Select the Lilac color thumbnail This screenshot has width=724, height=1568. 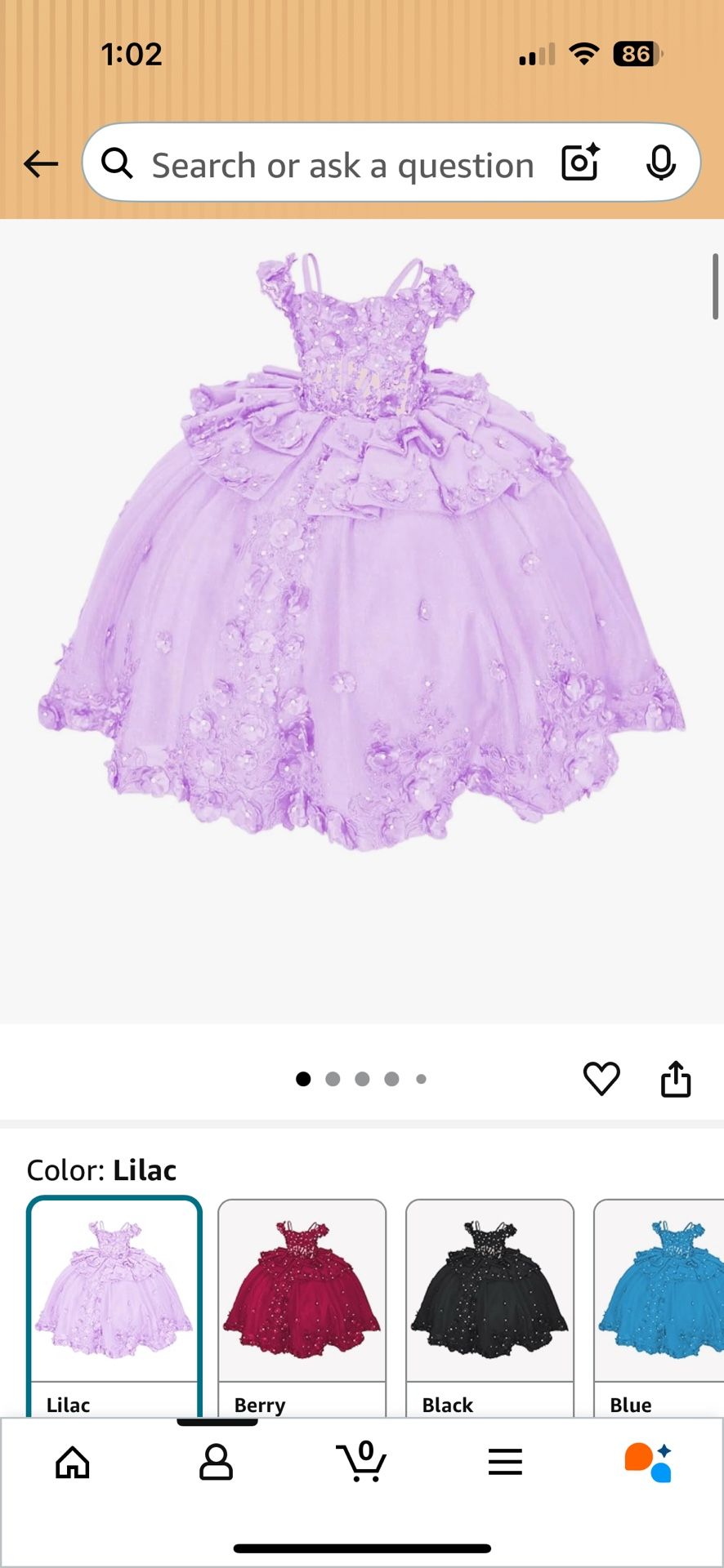point(114,1298)
